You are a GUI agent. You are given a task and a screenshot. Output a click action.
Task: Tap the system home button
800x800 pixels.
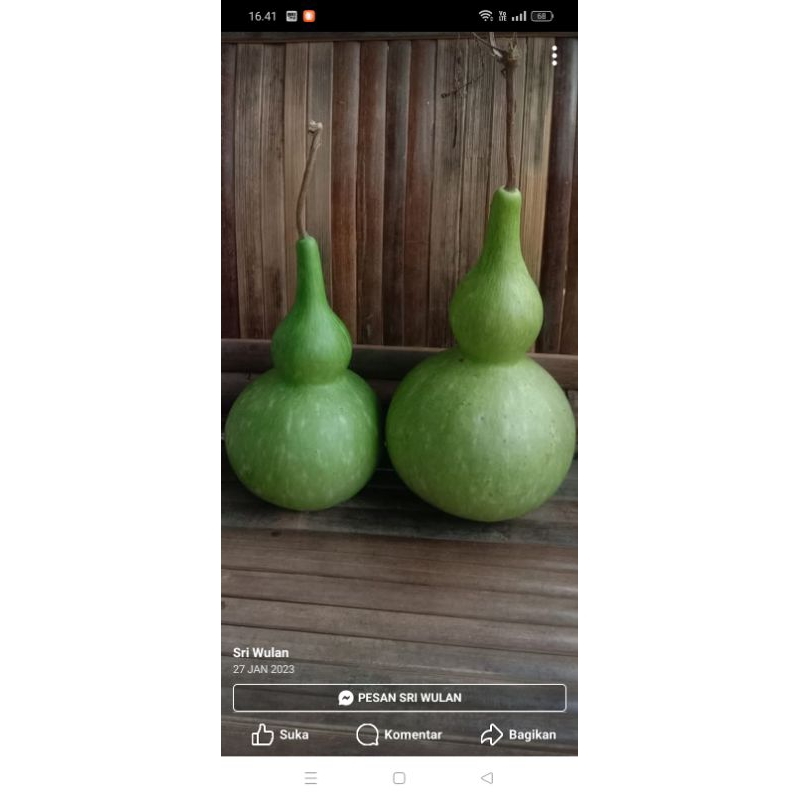(399, 778)
